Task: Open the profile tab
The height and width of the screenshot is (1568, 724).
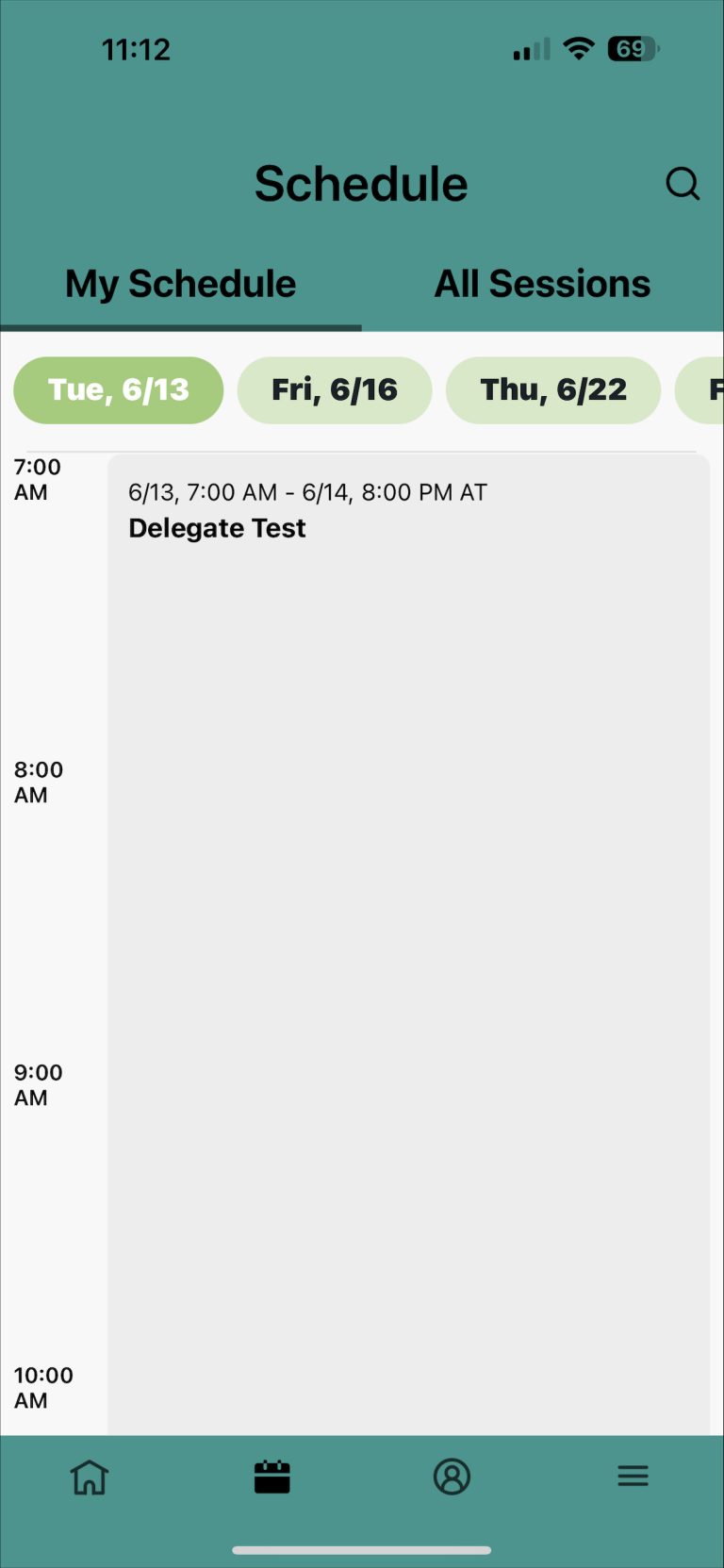Action: (x=452, y=1477)
